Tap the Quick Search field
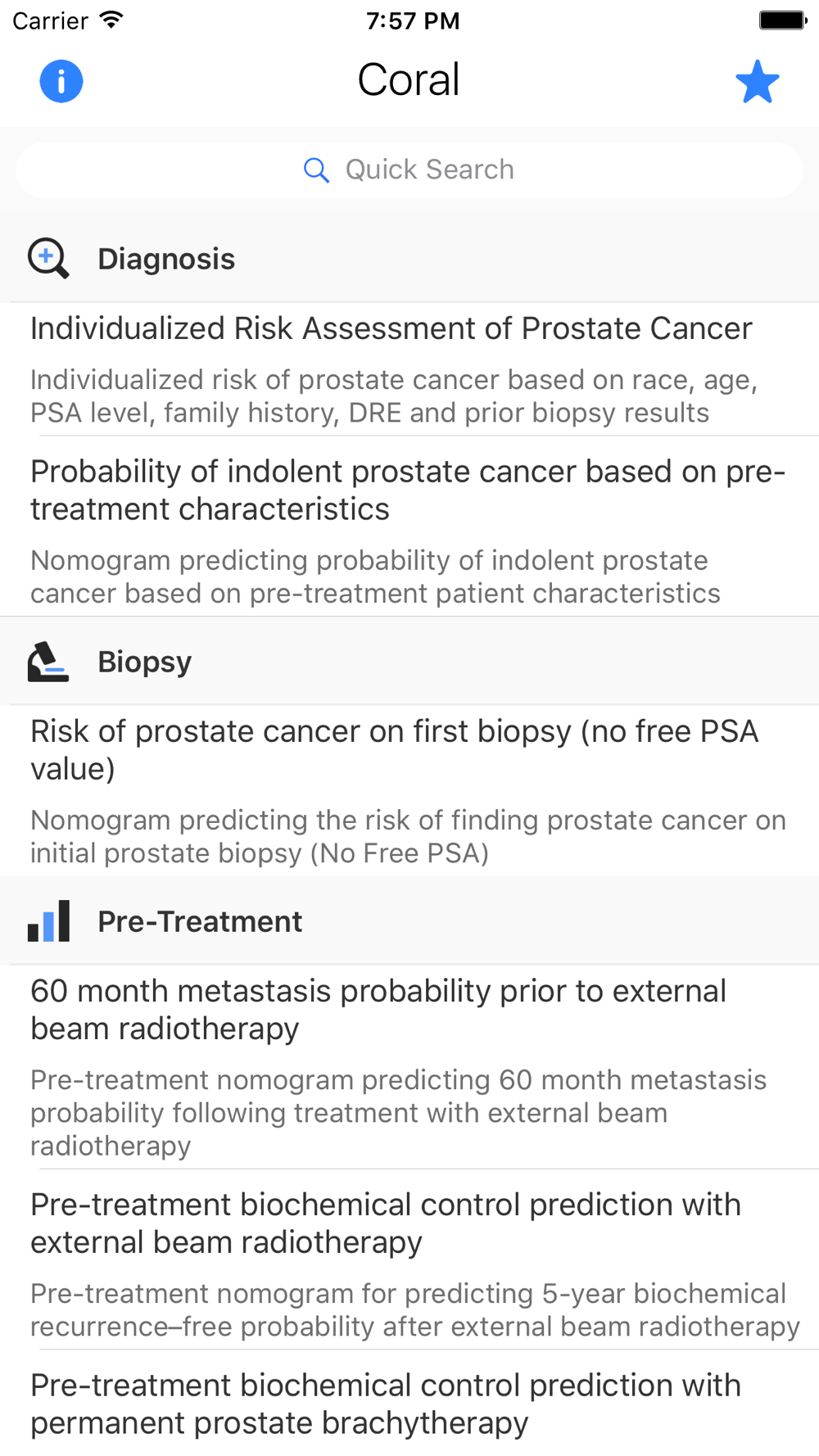819x1456 pixels. 409,170
